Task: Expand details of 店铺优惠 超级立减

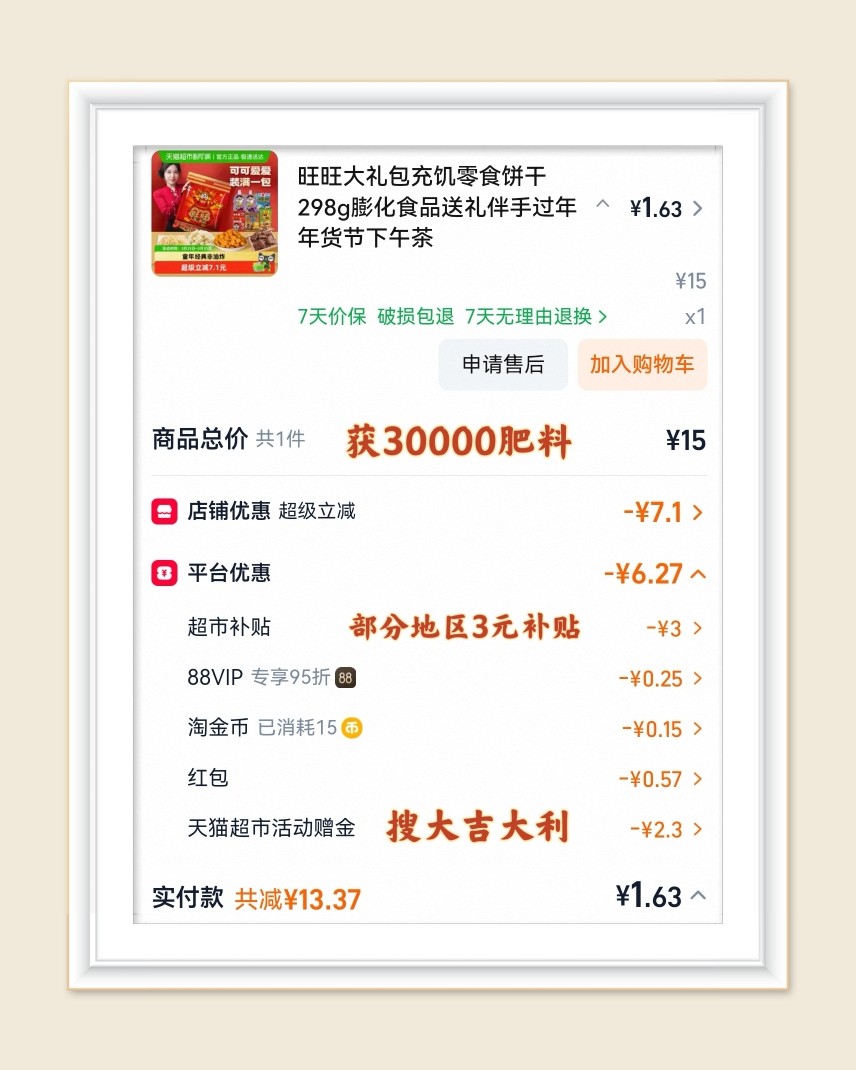Action: click(x=697, y=512)
